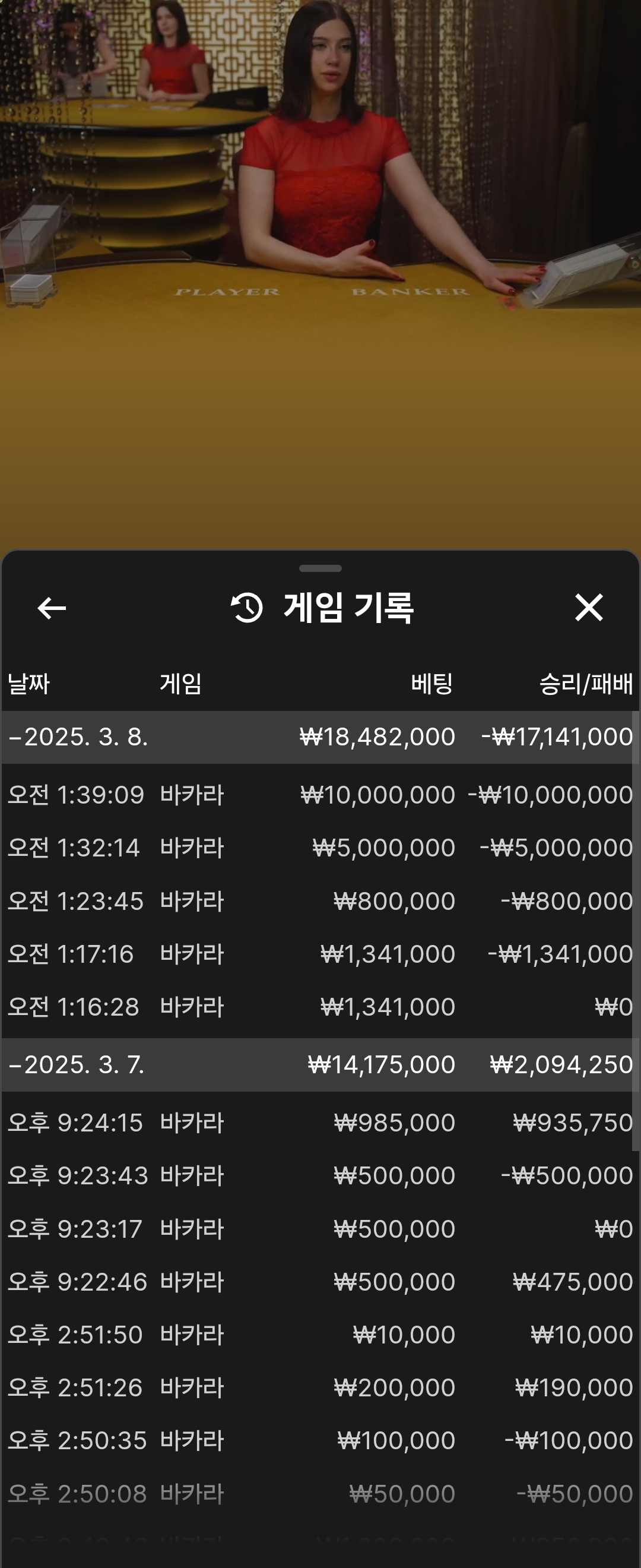
Task: Open the 오후 9:23:43 game record
Action: 320,1175
